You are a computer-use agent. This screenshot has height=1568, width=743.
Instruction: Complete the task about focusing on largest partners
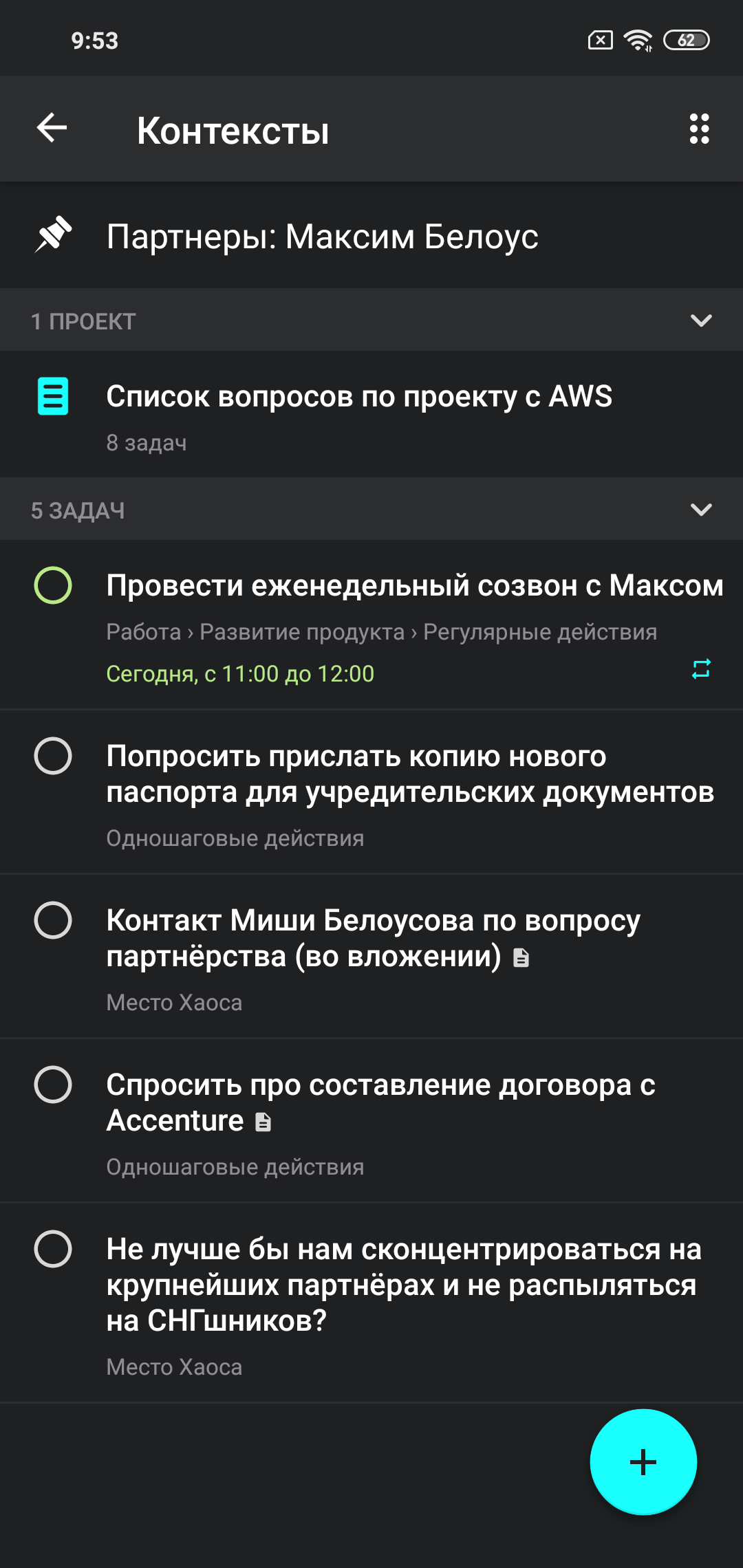point(53,1249)
